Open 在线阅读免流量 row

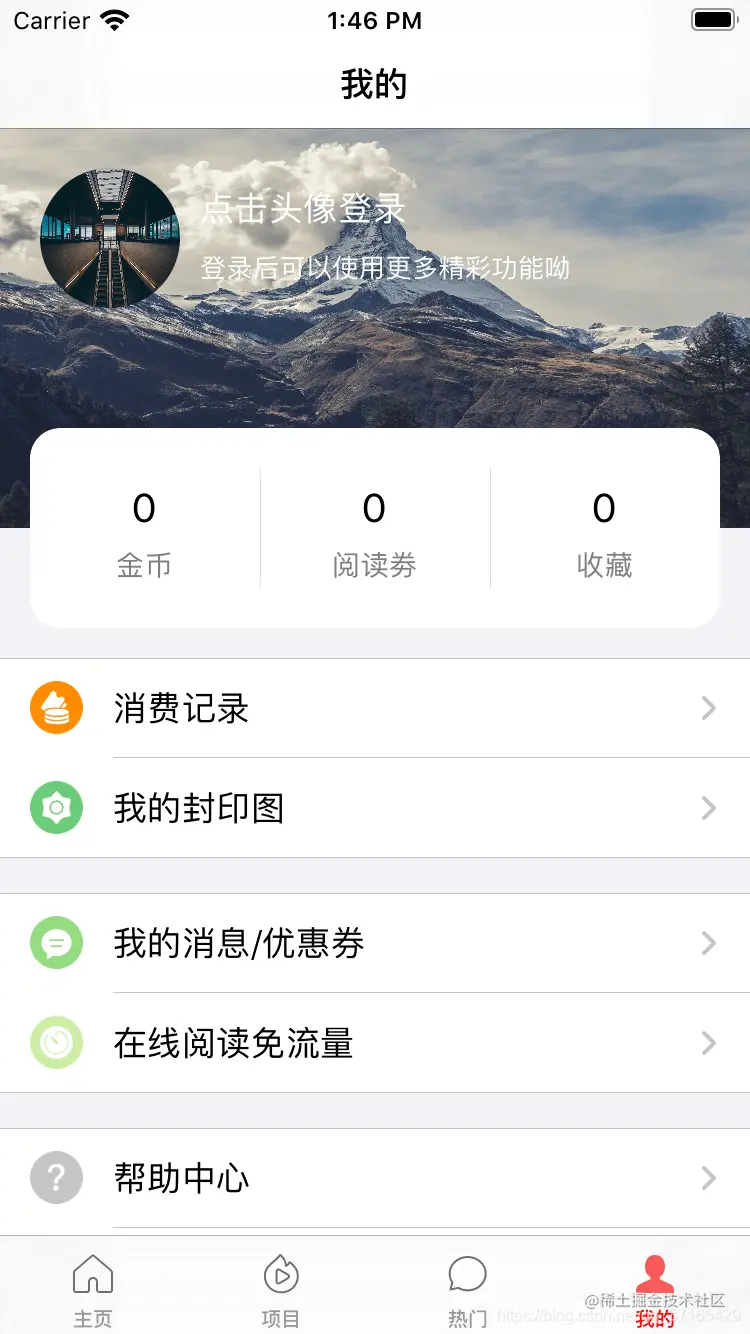point(375,1043)
